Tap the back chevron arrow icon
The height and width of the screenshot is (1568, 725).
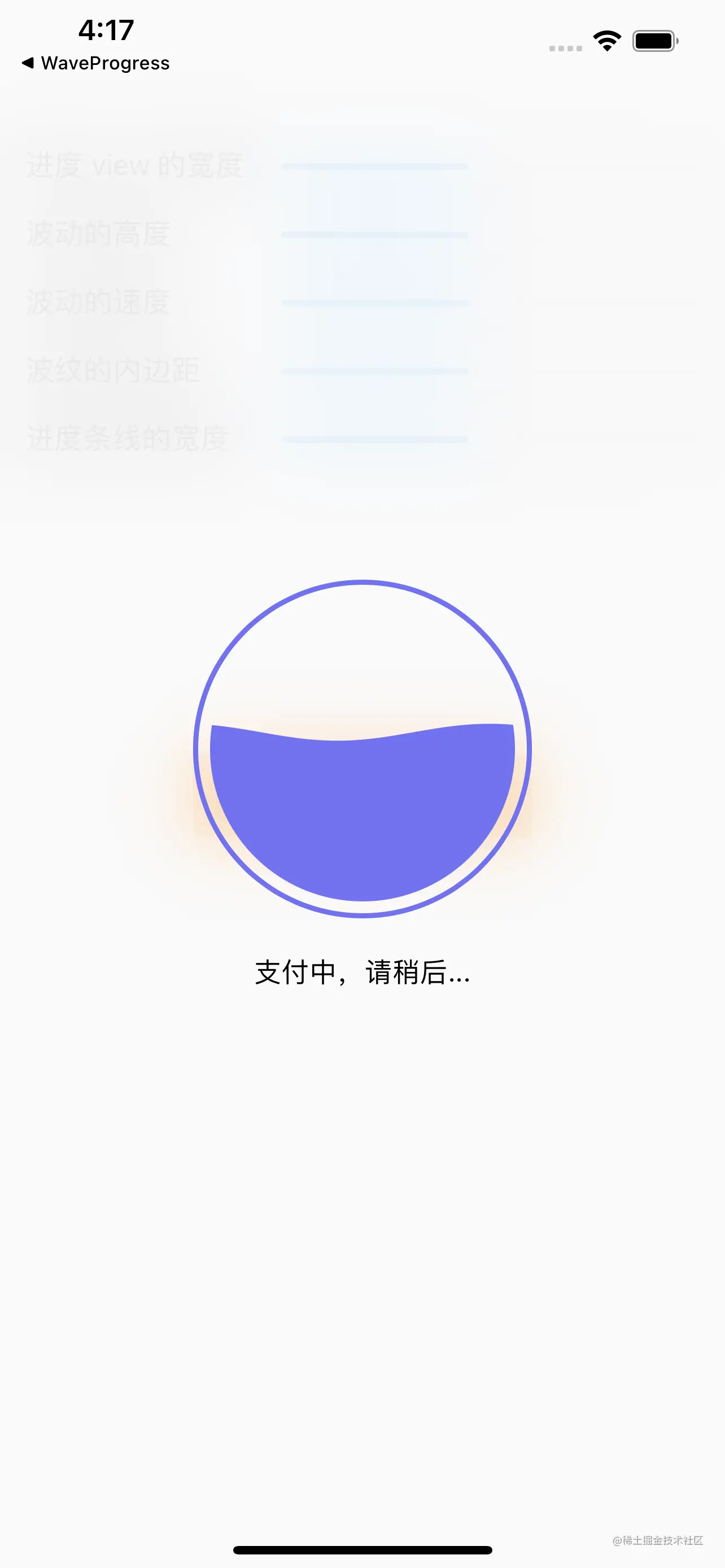point(29,63)
